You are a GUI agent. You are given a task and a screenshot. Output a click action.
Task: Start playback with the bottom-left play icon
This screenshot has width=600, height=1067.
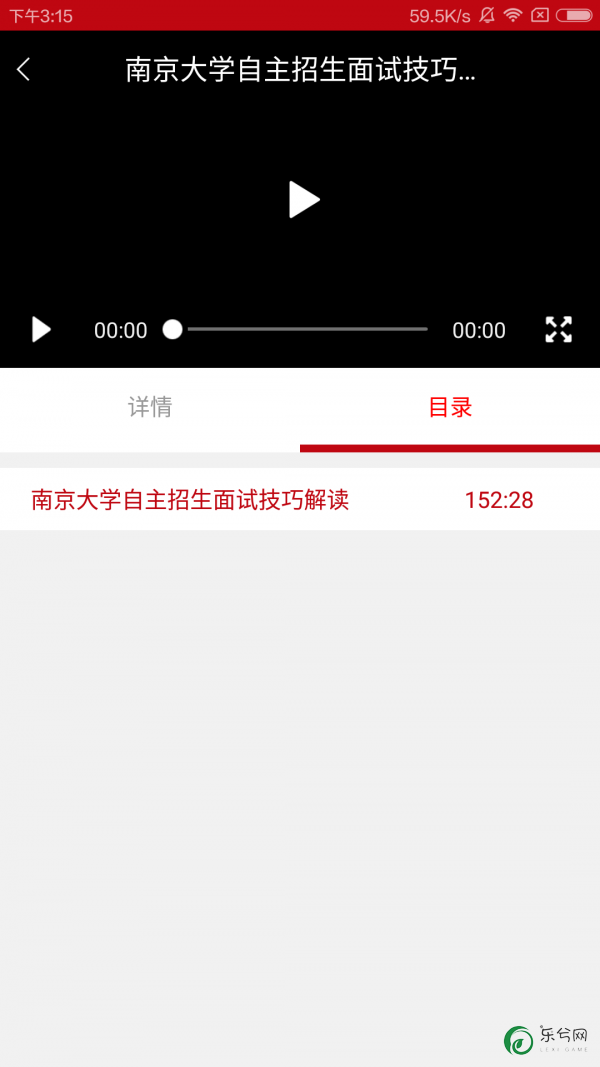point(41,329)
